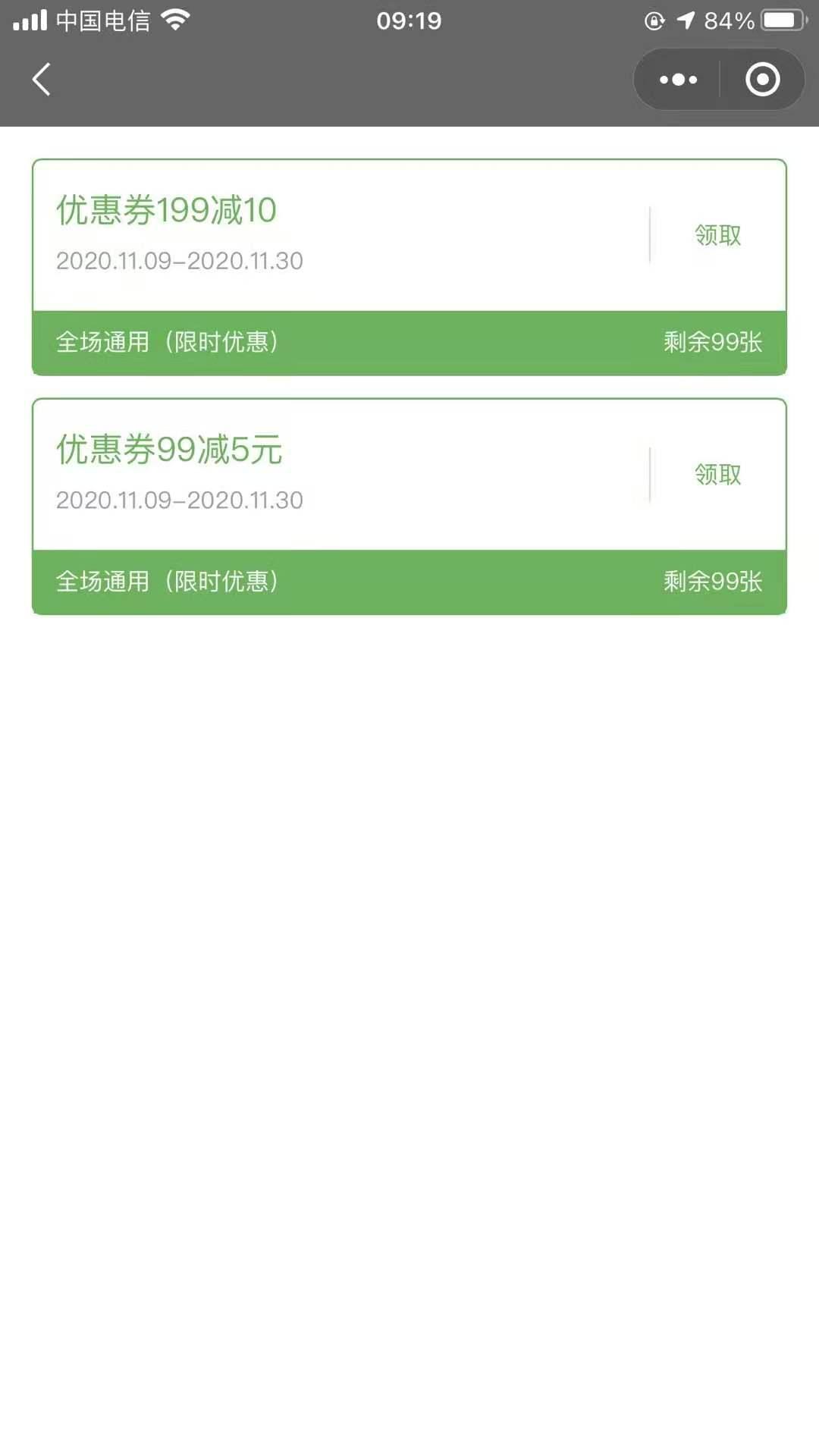Claim the 199减10 coupon with 领取
Viewport: 819px width, 1456px height.
[717, 235]
